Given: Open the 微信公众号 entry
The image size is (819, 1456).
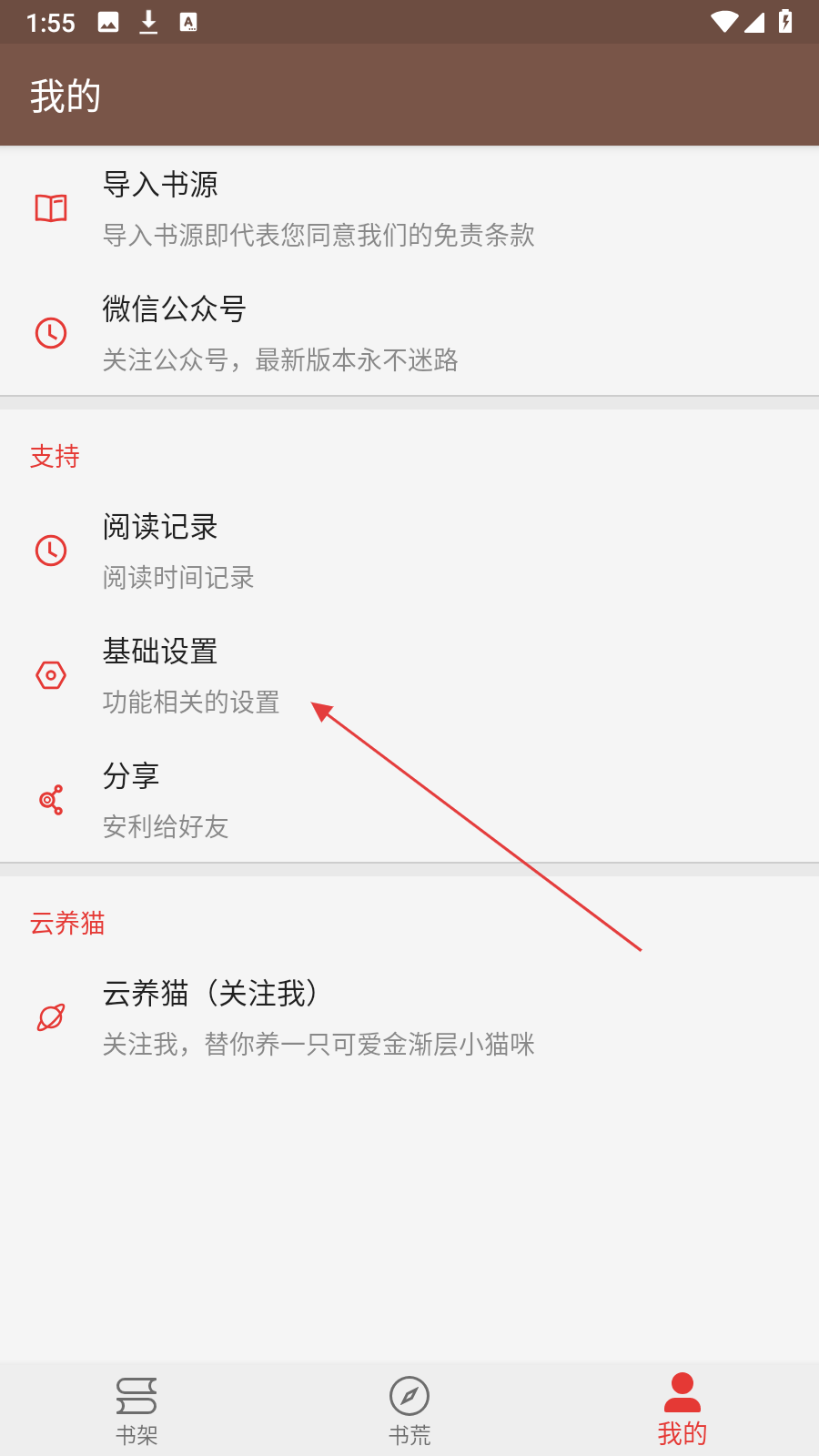Looking at the screenshot, I should pyautogui.click(x=409, y=333).
